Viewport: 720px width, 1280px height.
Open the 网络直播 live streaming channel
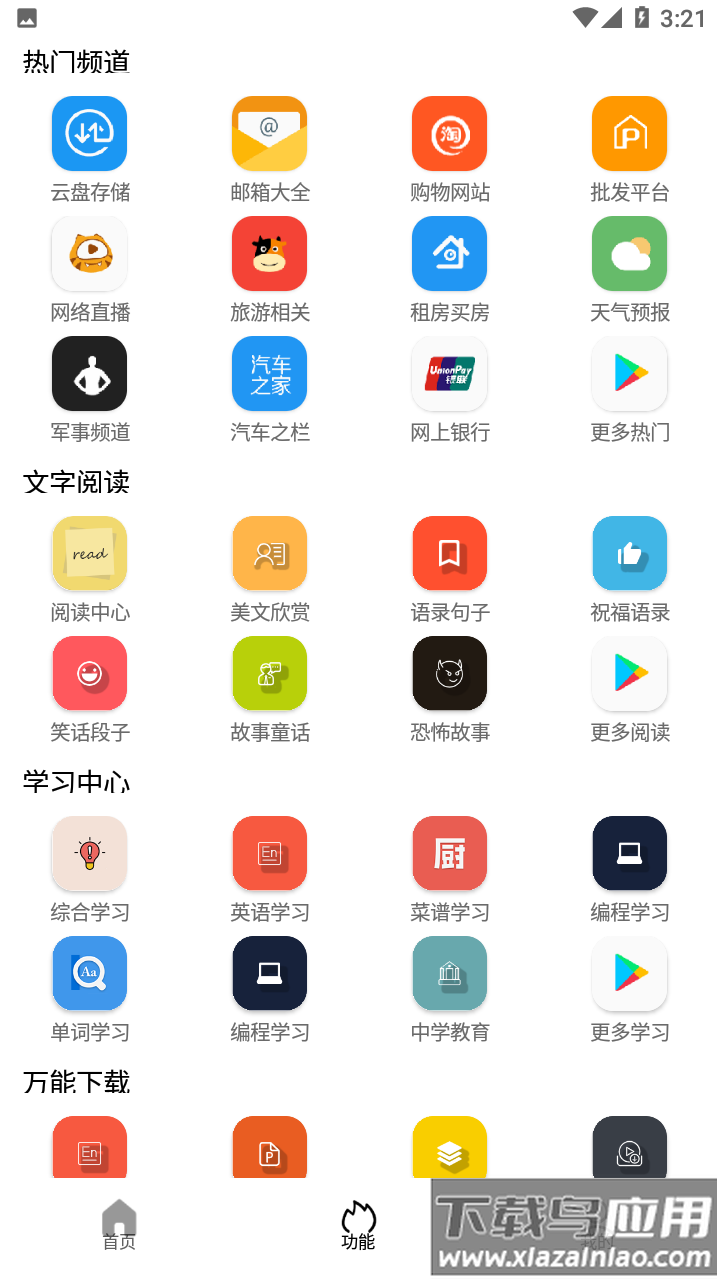tap(89, 253)
